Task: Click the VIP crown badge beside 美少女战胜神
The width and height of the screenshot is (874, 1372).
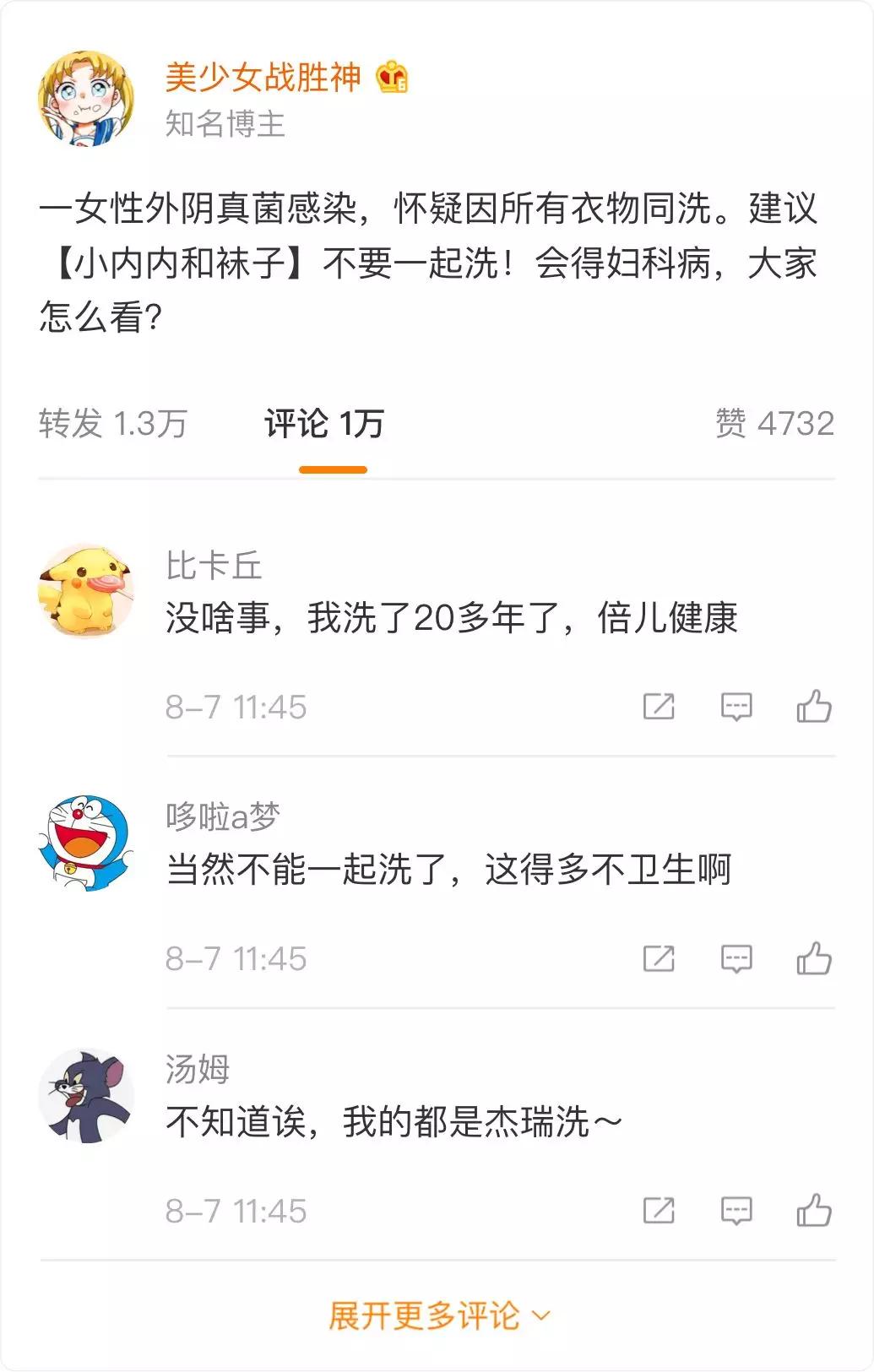Action: 391,79
